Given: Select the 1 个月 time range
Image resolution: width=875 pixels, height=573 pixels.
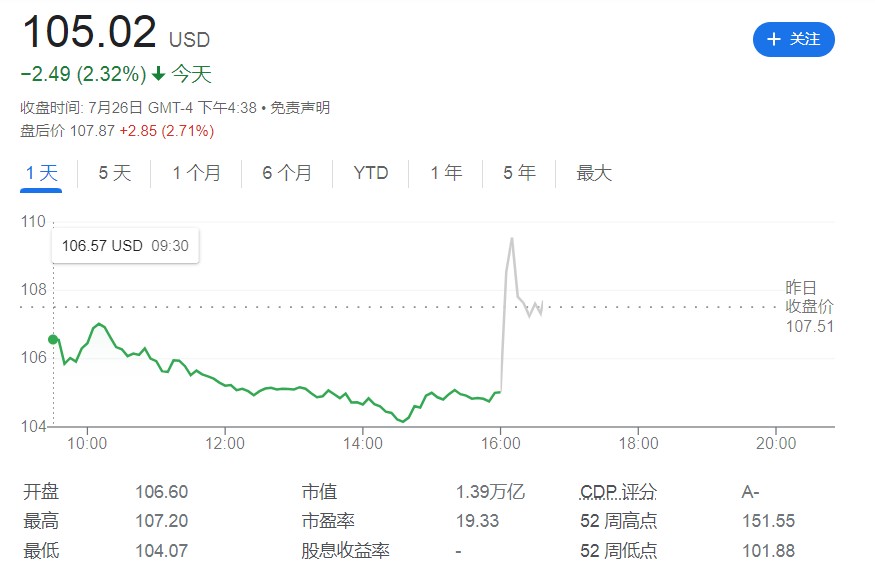Looking at the screenshot, I should 196,173.
